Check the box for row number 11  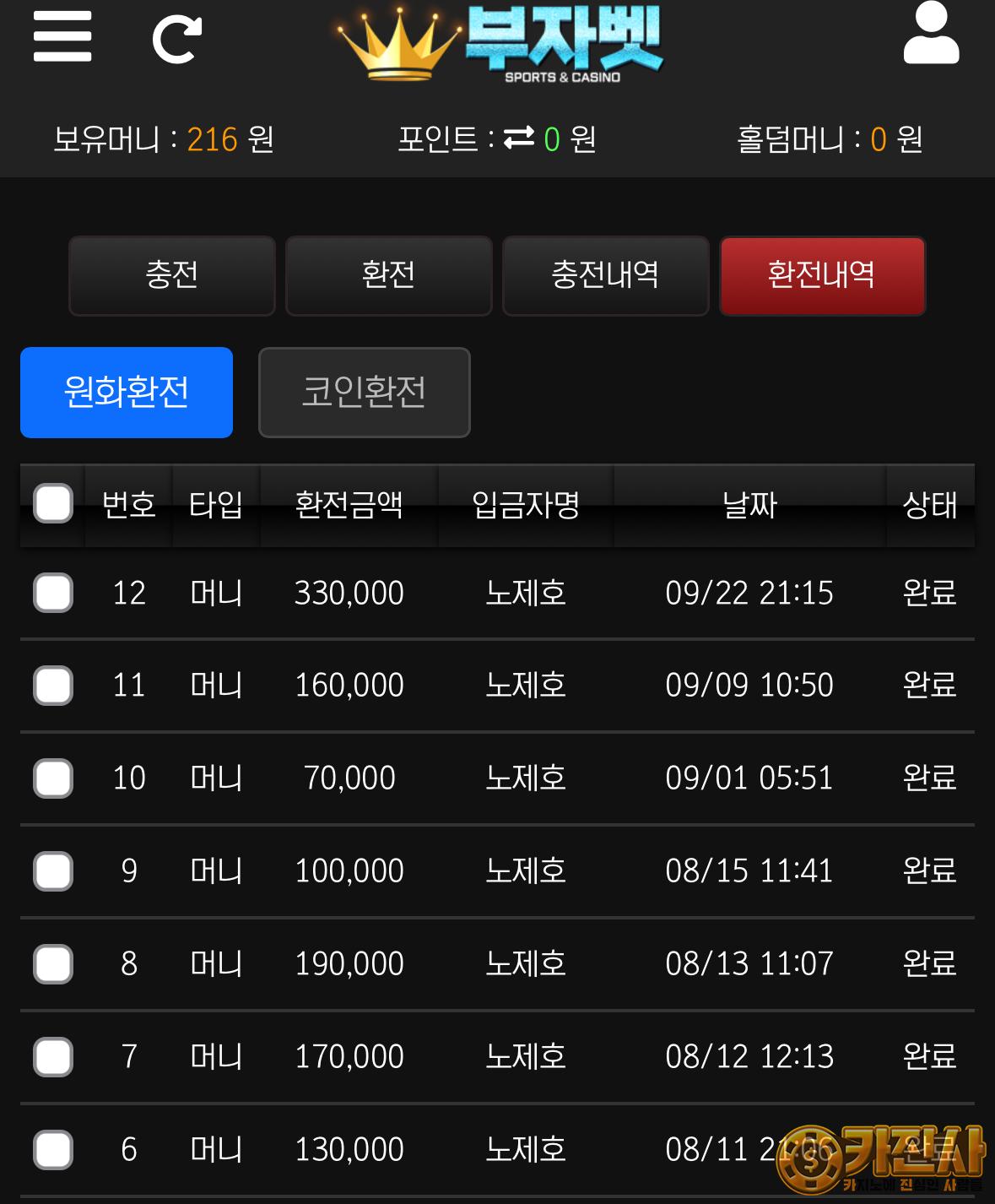coord(52,685)
